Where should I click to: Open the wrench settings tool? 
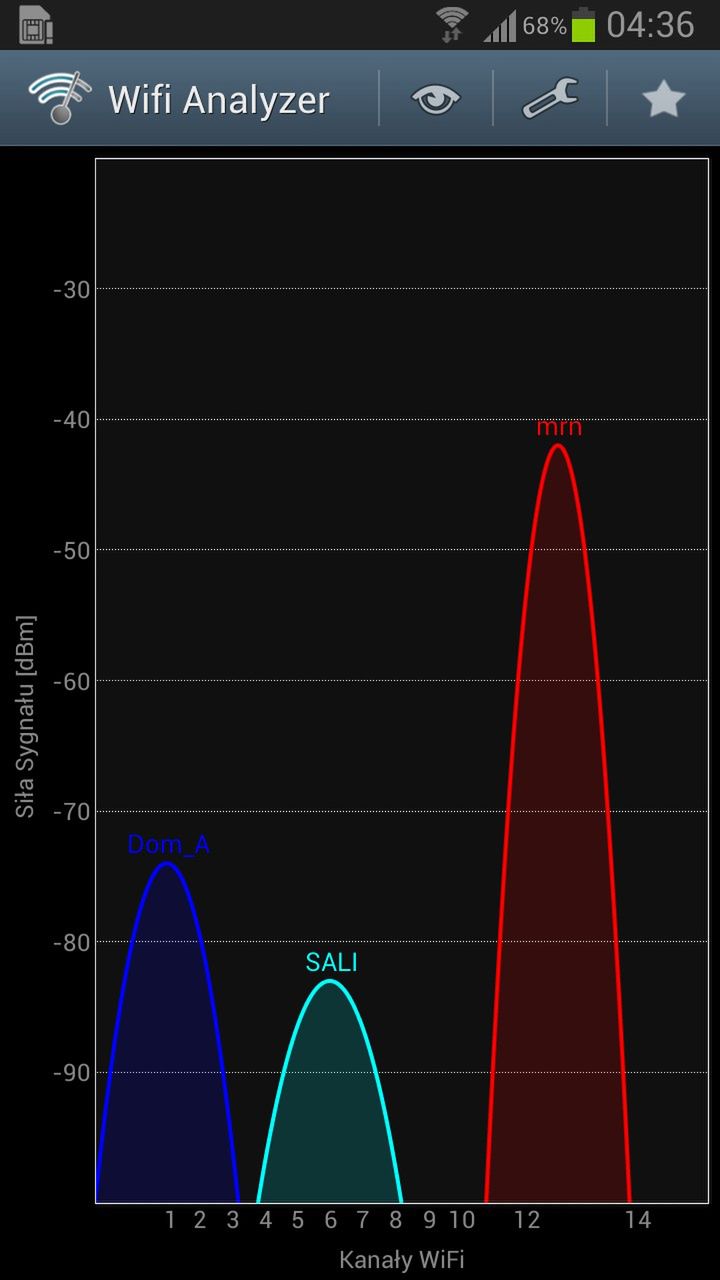(549, 98)
